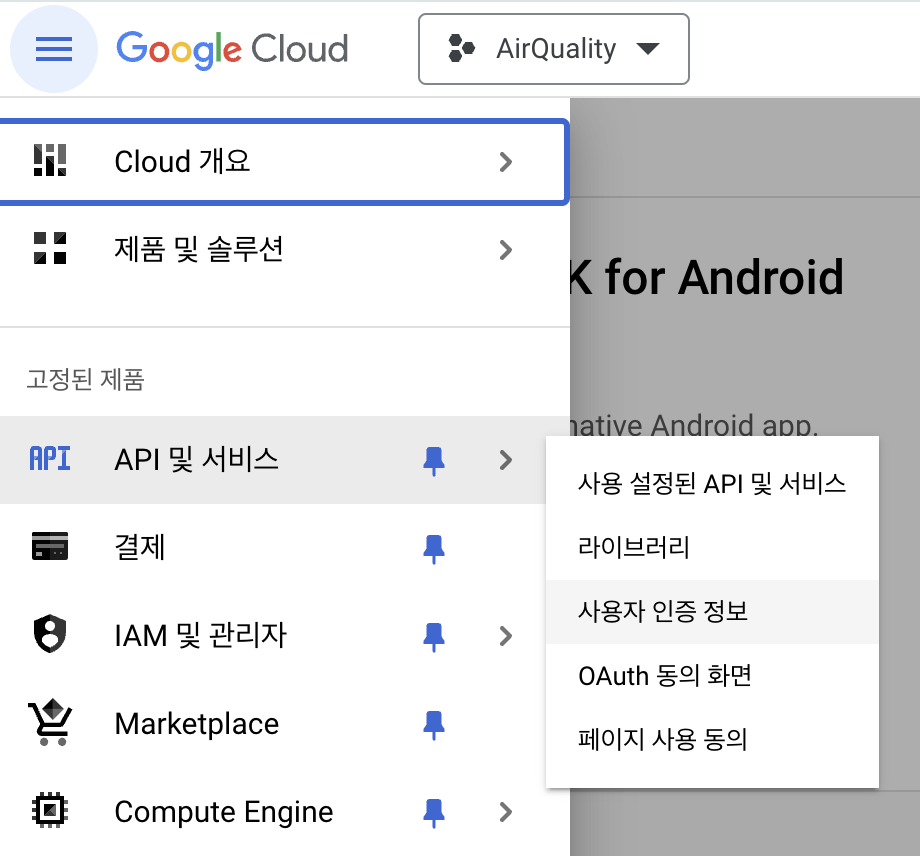Select 사용 설정된 API 및 서비스

tap(711, 484)
